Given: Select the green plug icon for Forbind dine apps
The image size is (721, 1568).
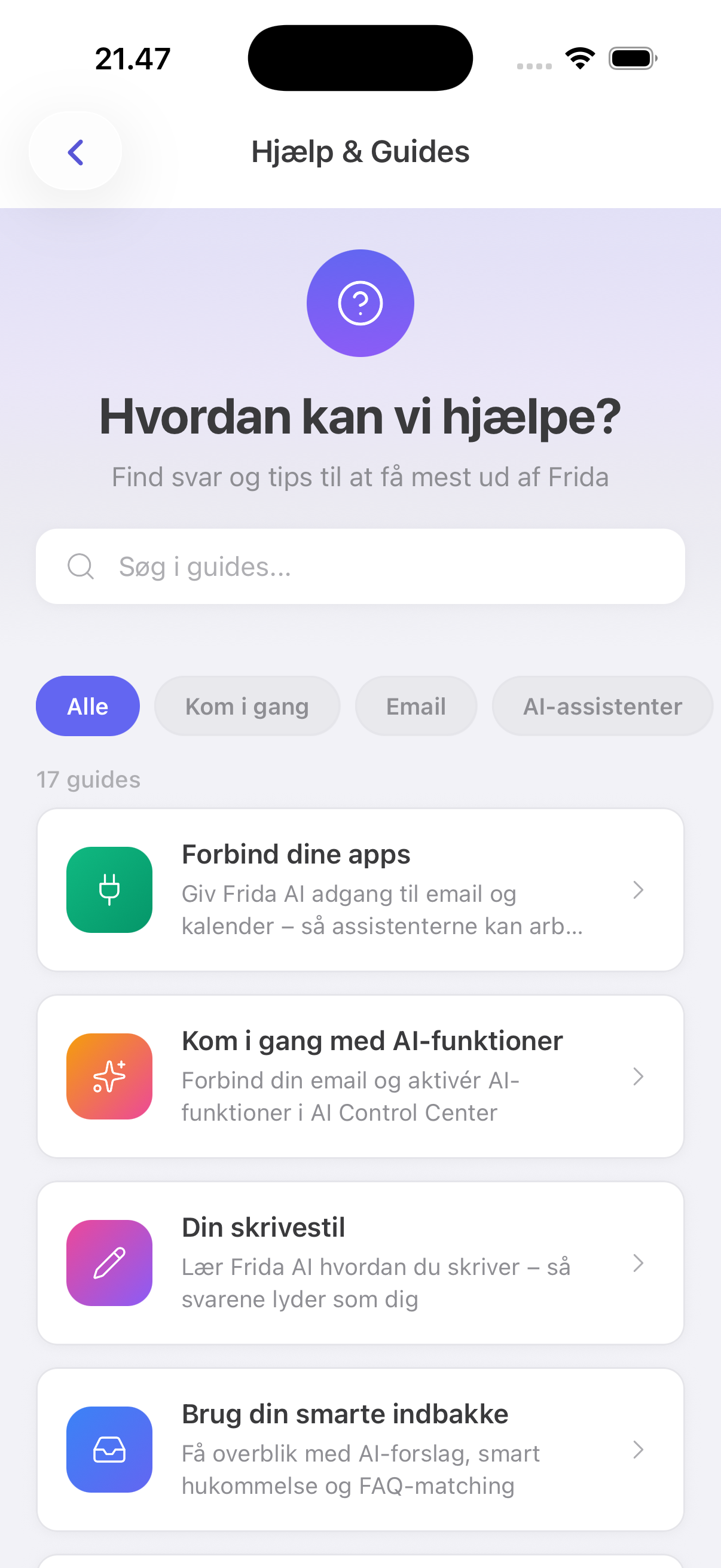Looking at the screenshot, I should point(109,890).
